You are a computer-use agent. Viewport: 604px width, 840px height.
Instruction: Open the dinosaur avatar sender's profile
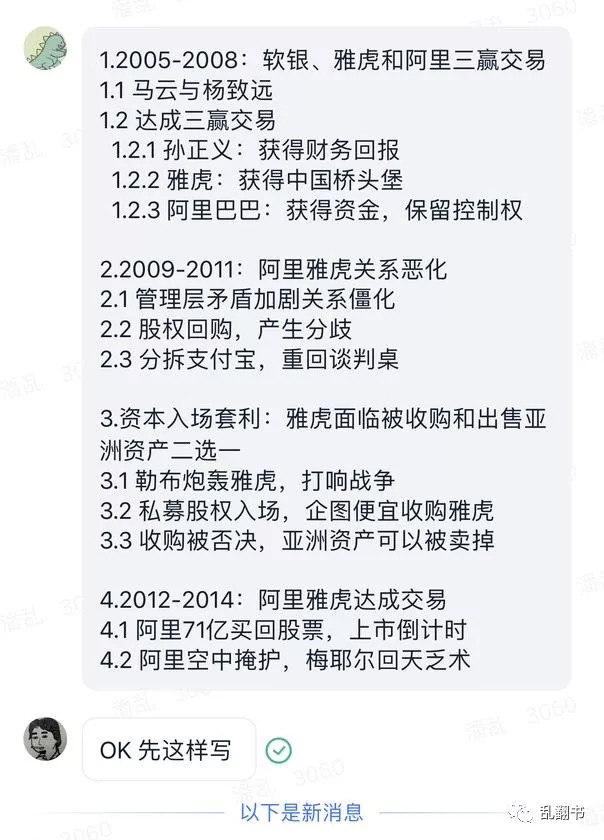(45, 49)
